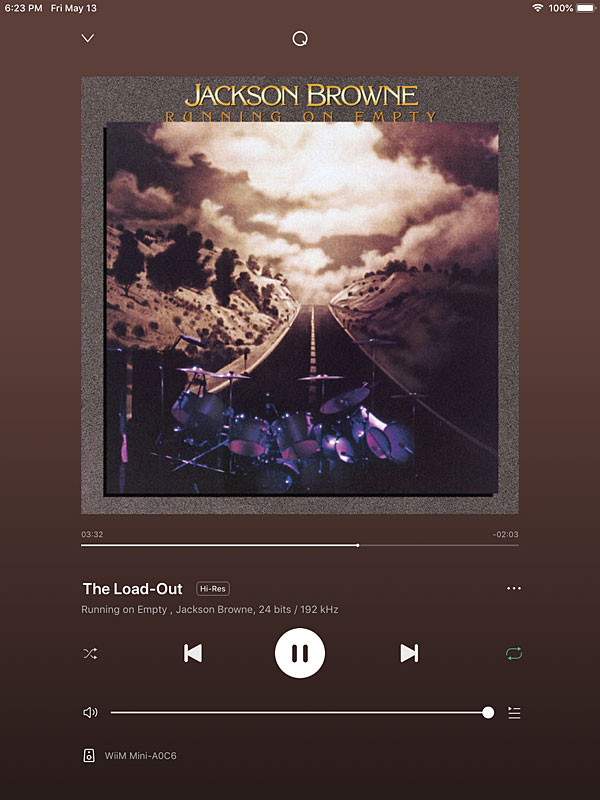Skip to the previous track

(x=193, y=653)
